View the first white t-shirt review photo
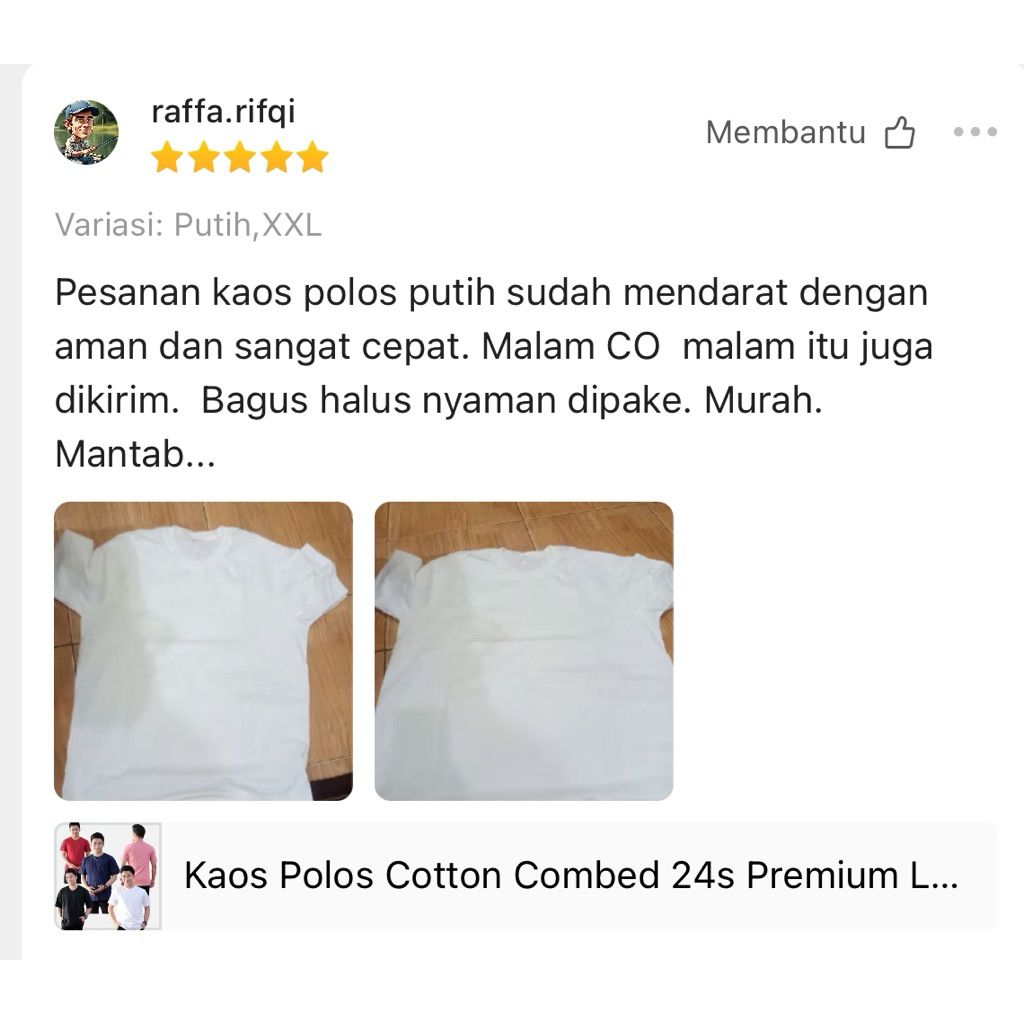1024x1024 pixels. [x=203, y=651]
